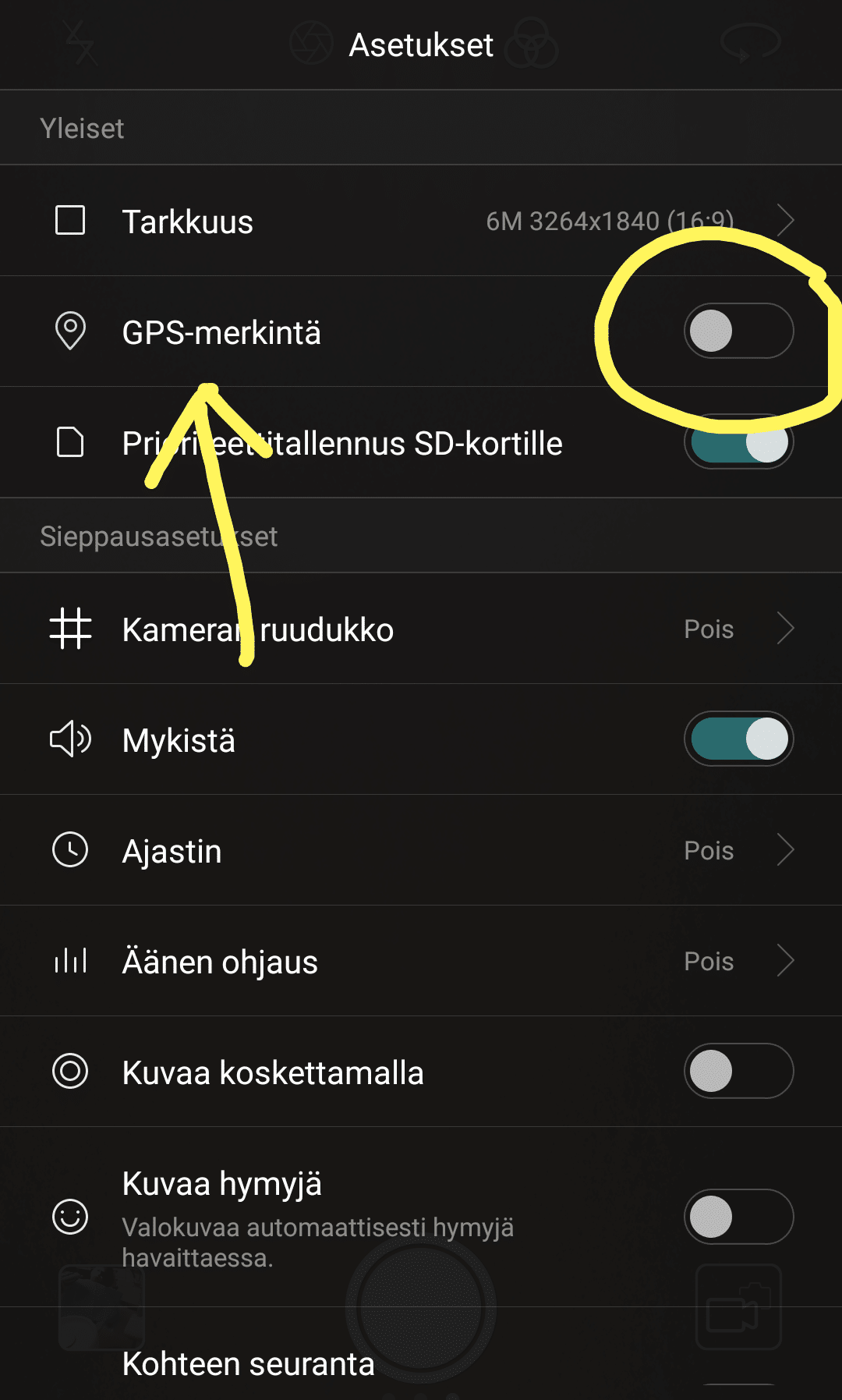
Task: Turn off SD-kortille priority save toggle
Action: click(738, 442)
